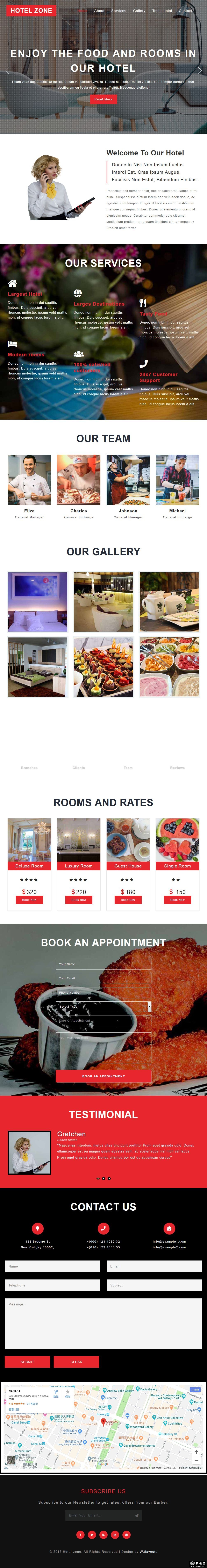Book the Luxury Room now
Image resolution: width=207 pixels, height=1568 pixels.
coord(78,900)
